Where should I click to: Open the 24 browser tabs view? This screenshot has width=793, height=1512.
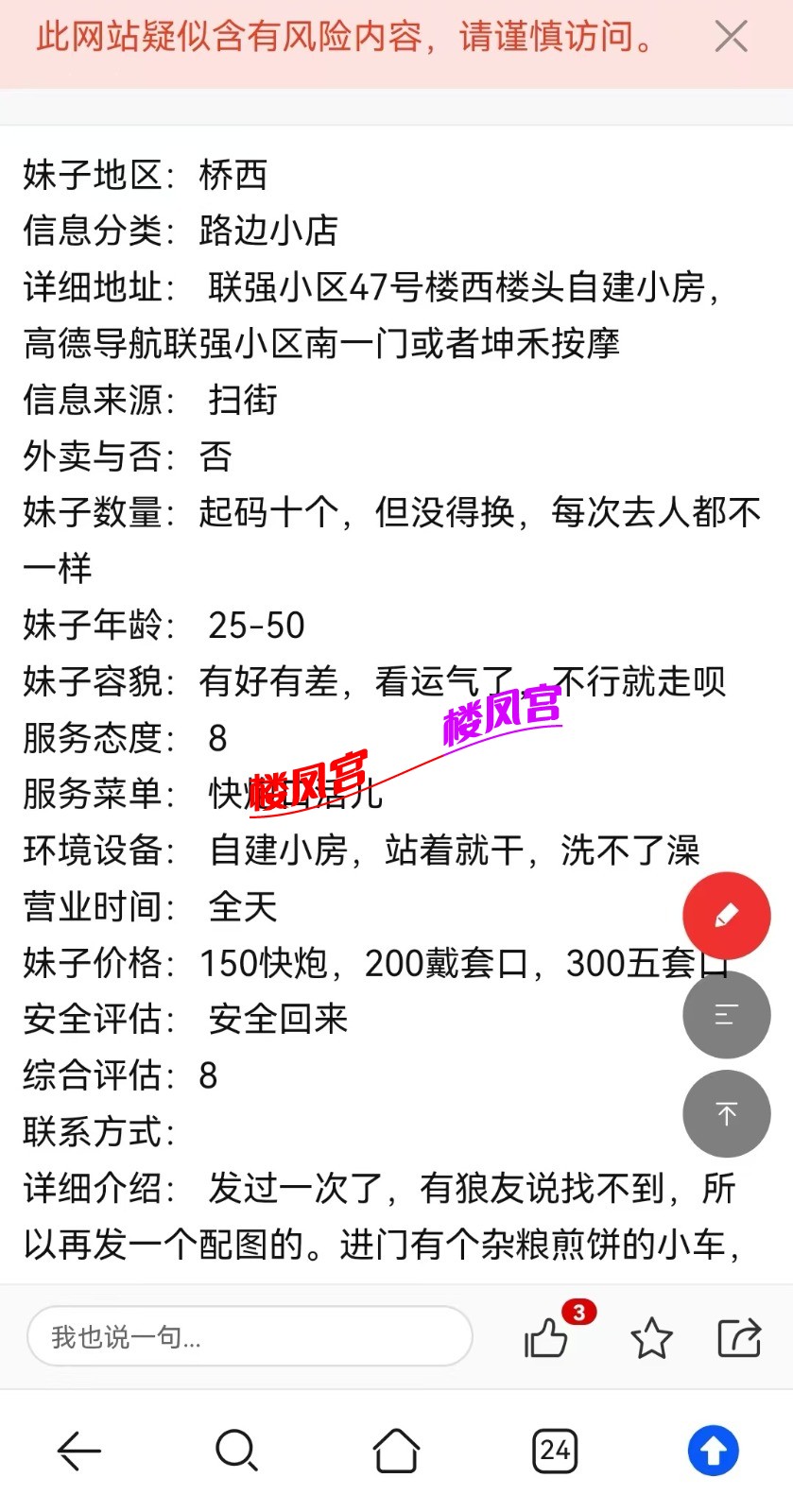(x=555, y=1451)
